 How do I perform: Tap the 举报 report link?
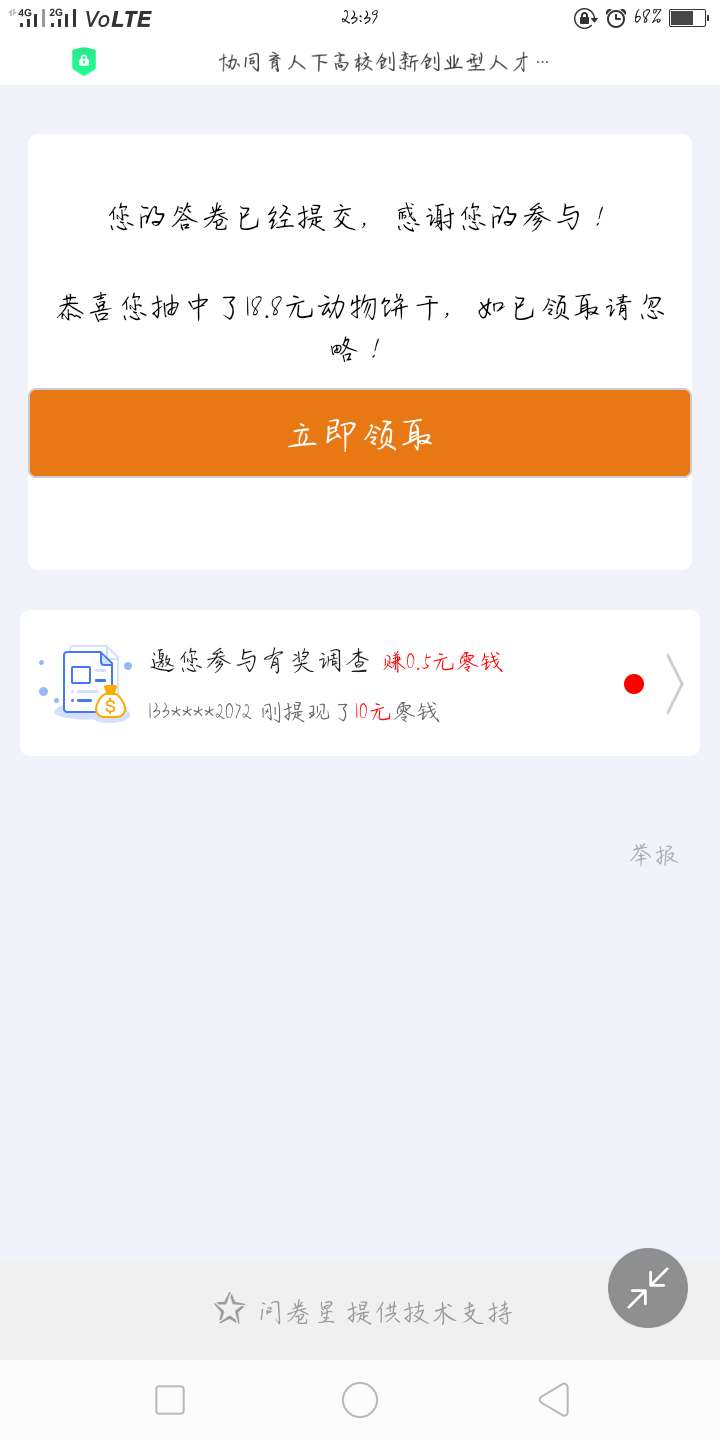click(x=654, y=855)
